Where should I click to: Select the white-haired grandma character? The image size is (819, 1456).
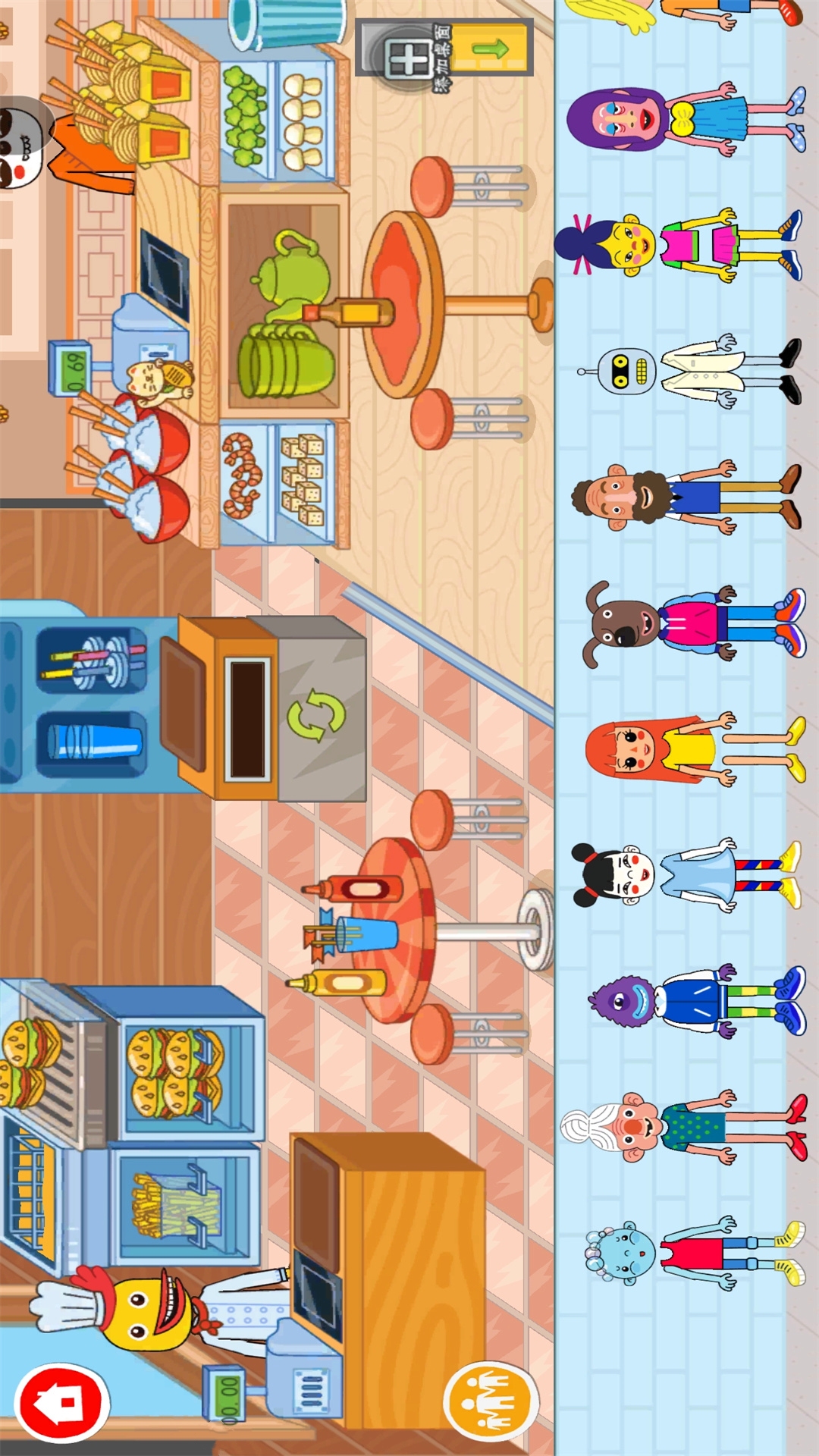682,1127
